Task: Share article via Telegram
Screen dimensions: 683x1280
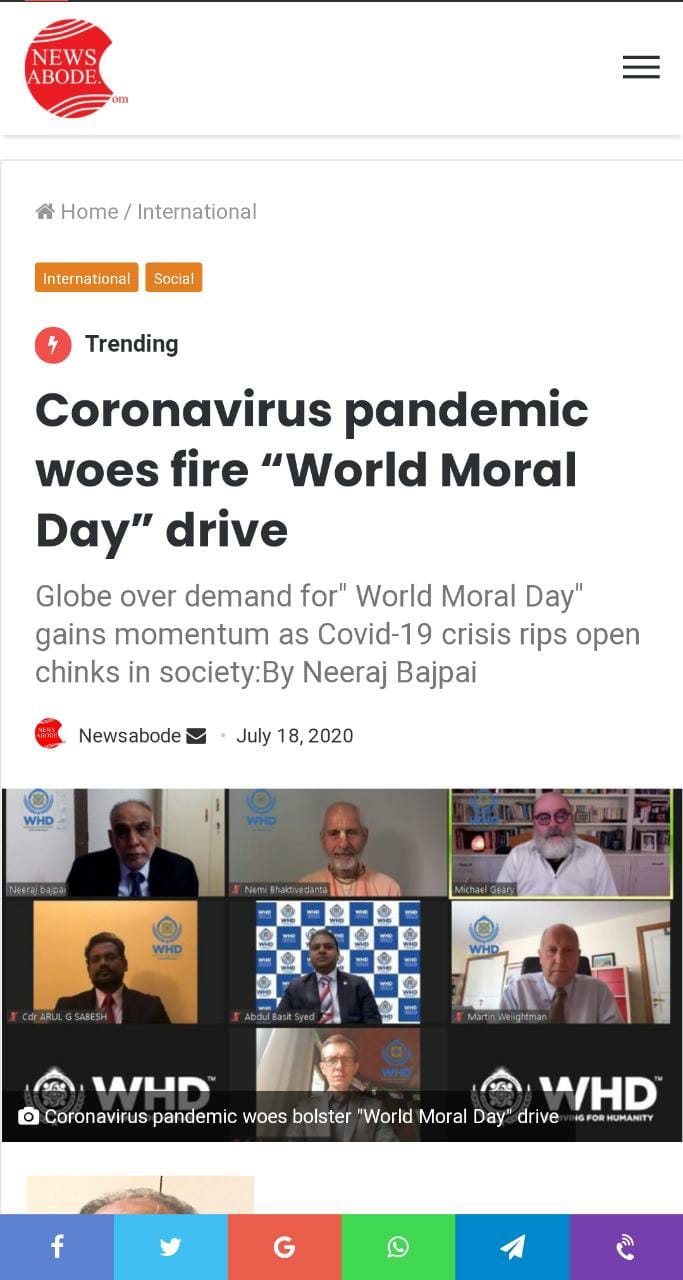Action: (512, 1247)
